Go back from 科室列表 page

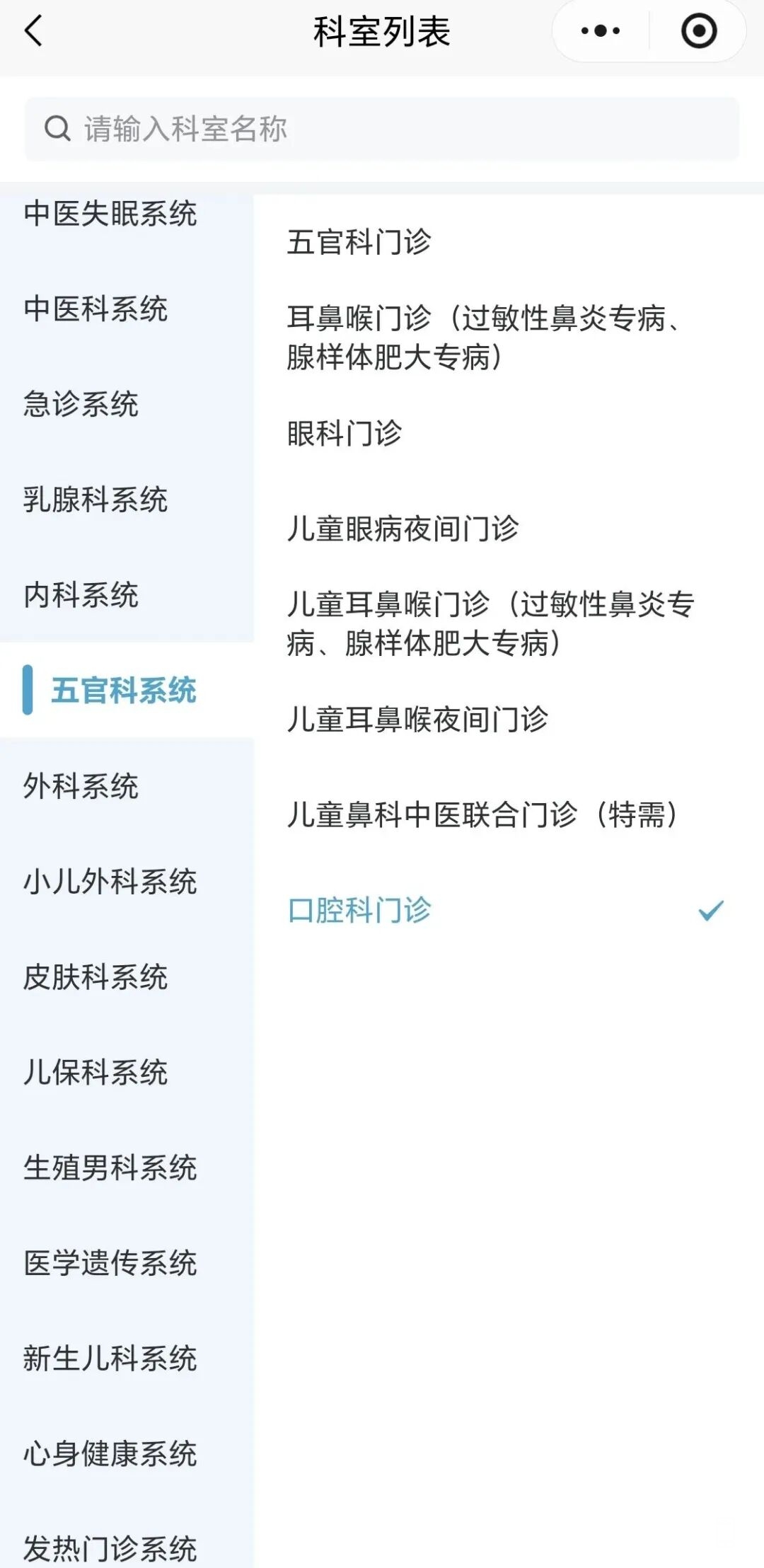(x=33, y=31)
